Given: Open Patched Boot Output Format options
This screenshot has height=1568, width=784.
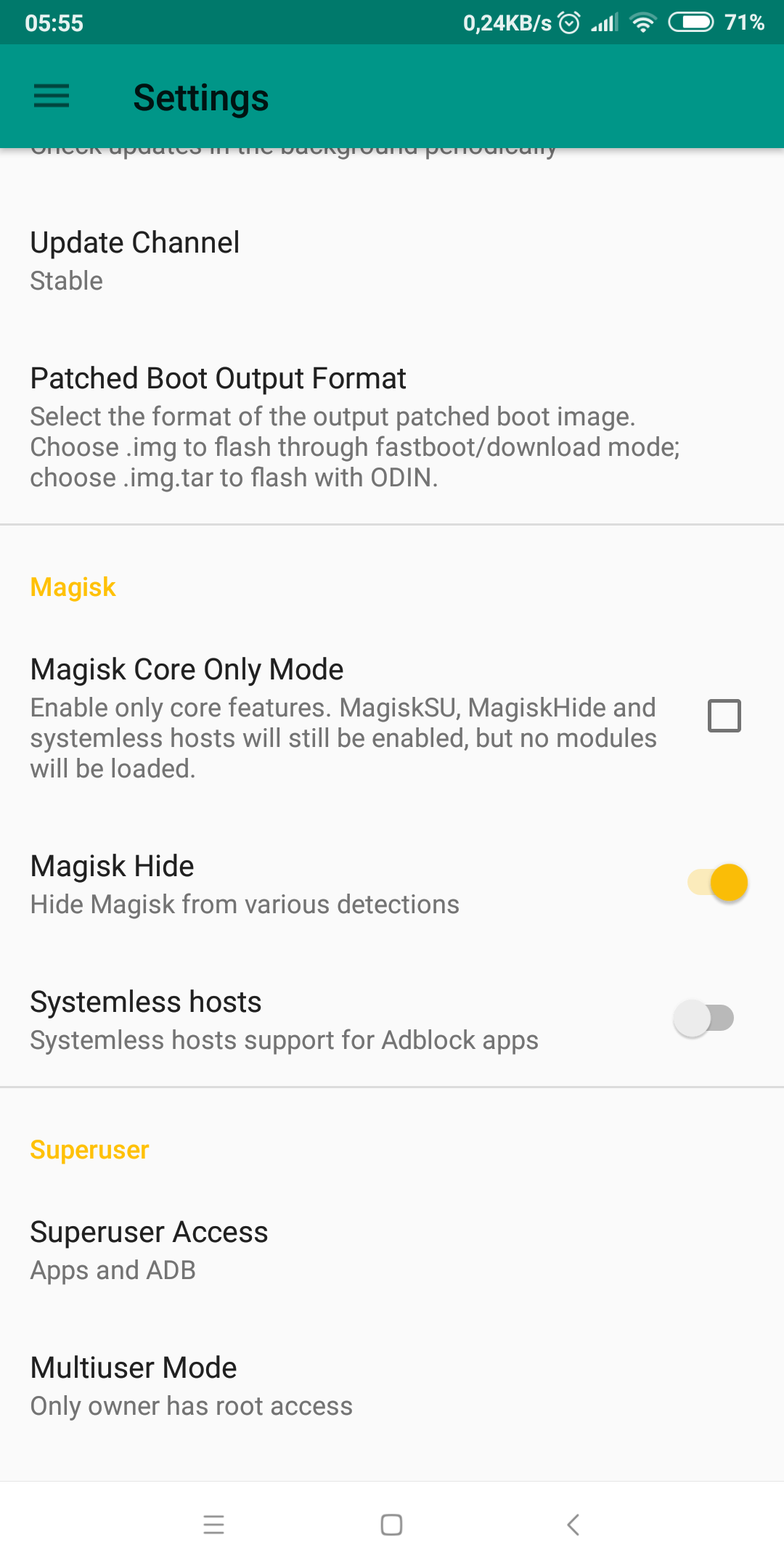Looking at the screenshot, I should 392,428.
